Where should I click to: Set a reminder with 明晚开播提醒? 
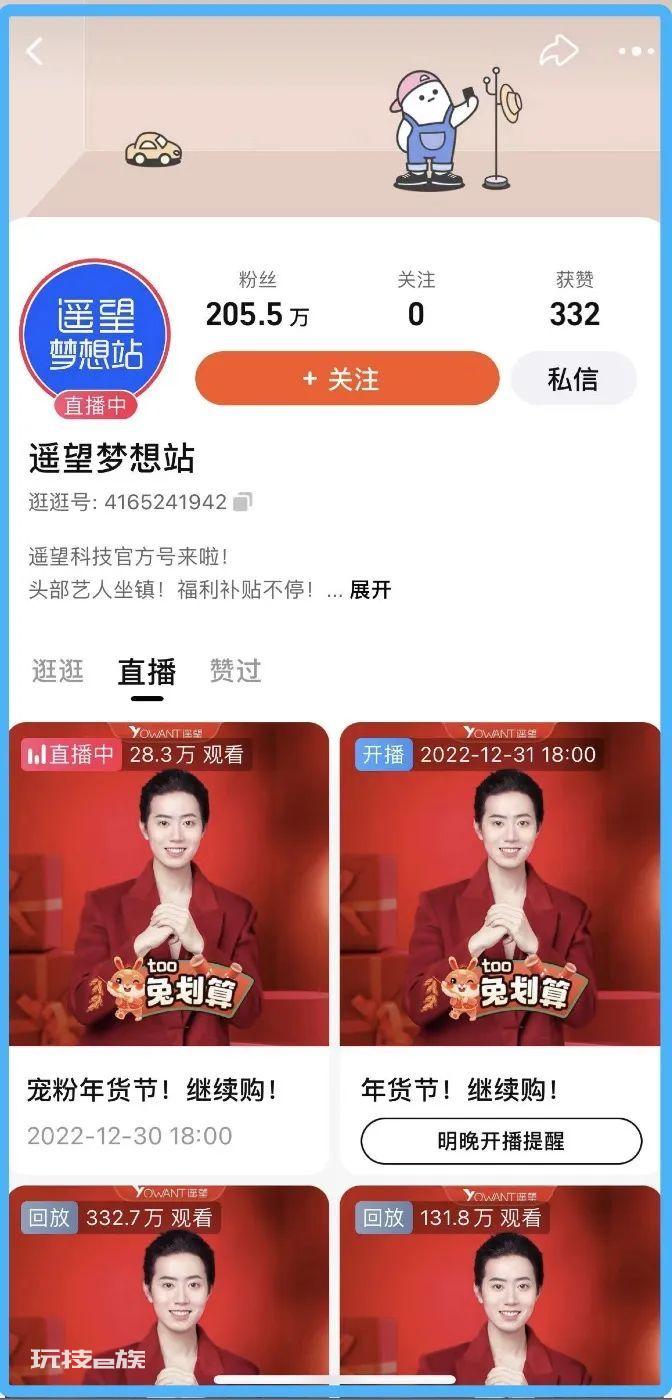[501, 1141]
